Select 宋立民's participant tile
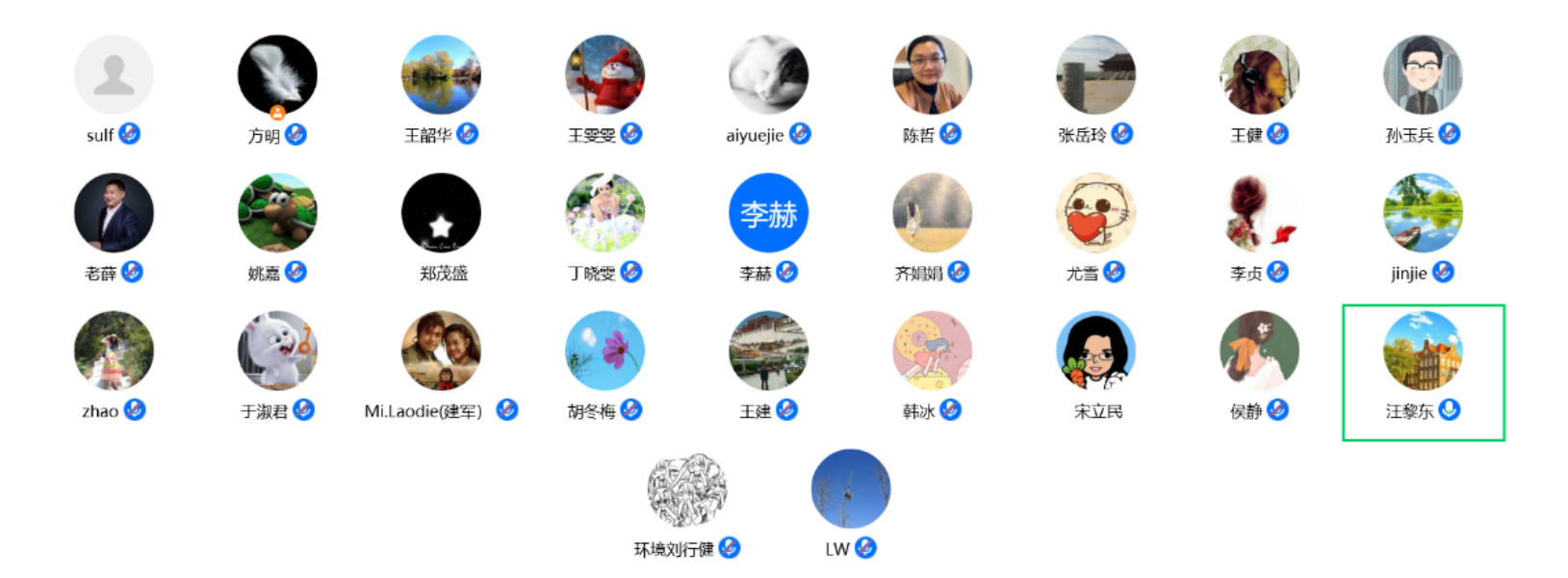Image resolution: width=1568 pixels, height=578 pixels. [x=1095, y=351]
